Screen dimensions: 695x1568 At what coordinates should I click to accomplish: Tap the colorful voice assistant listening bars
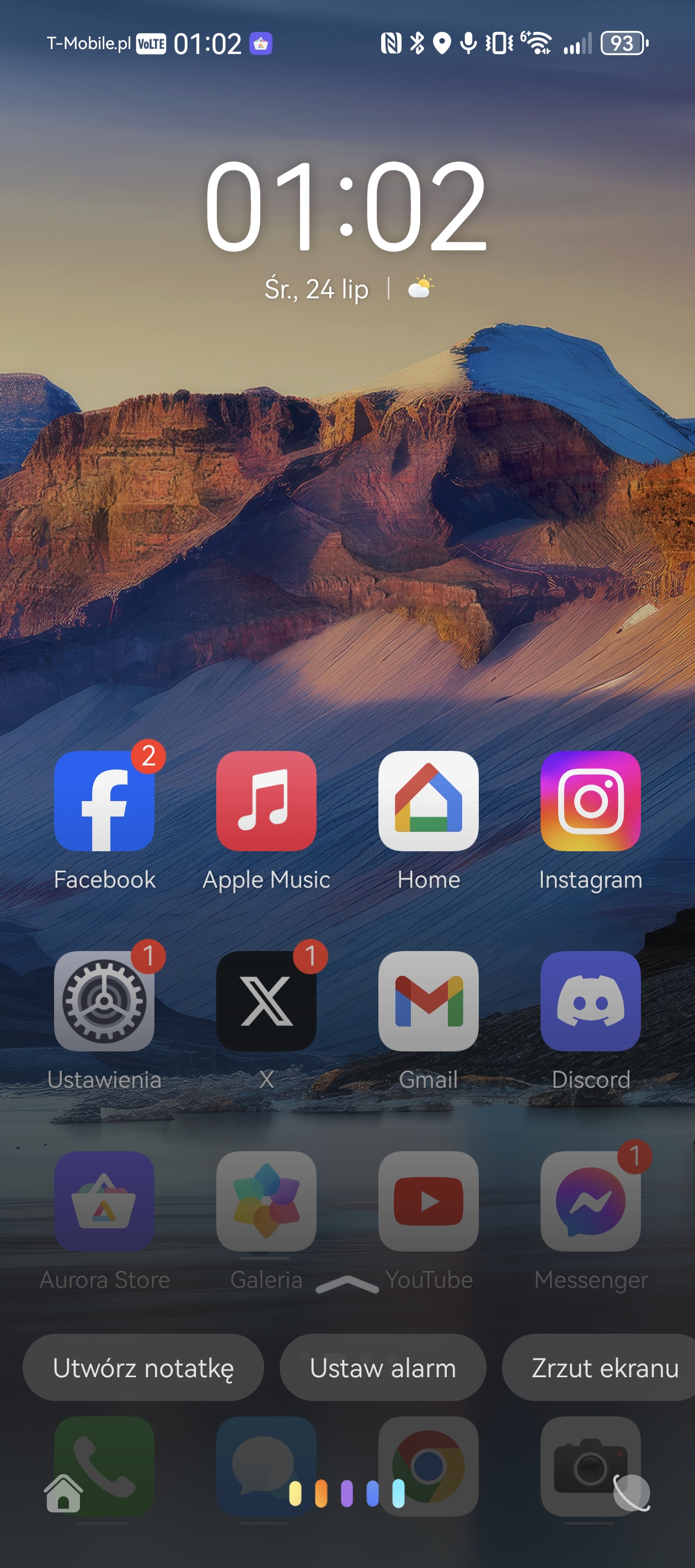[346, 1493]
